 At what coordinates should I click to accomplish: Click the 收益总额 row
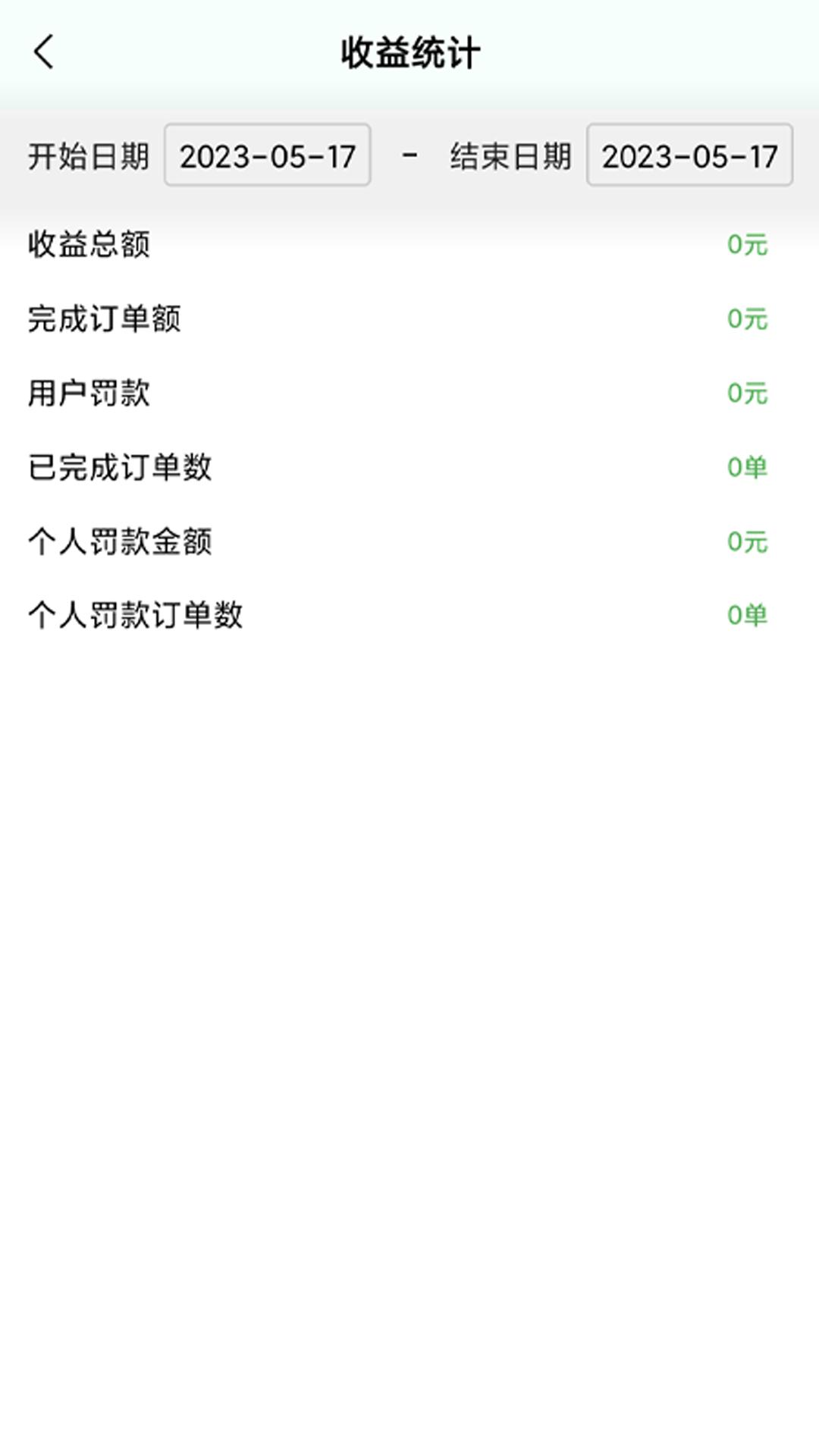(x=409, y=244)
